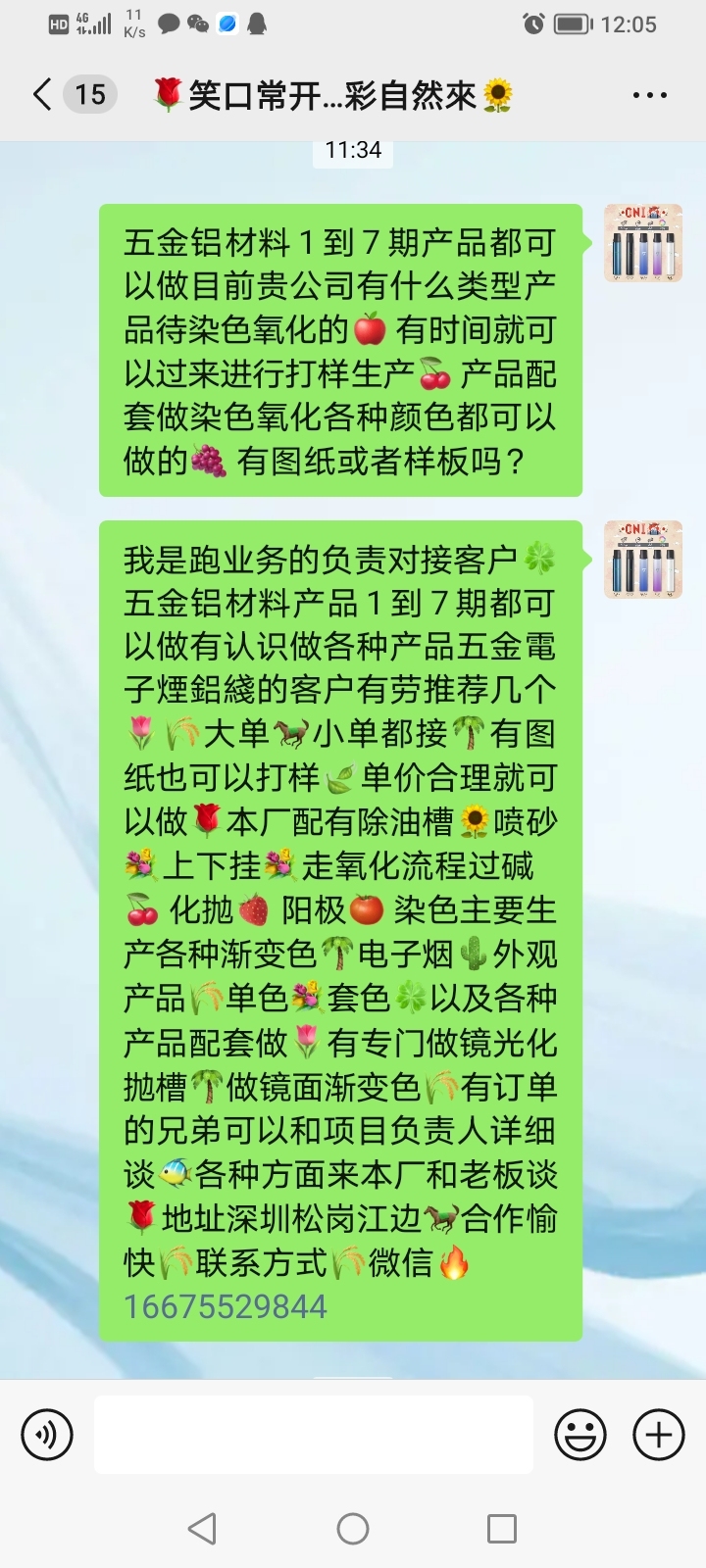The width and height of the screenshot is (706, 1568).
Task: Open the chat options three-dot menu
Action: (649, 96)
